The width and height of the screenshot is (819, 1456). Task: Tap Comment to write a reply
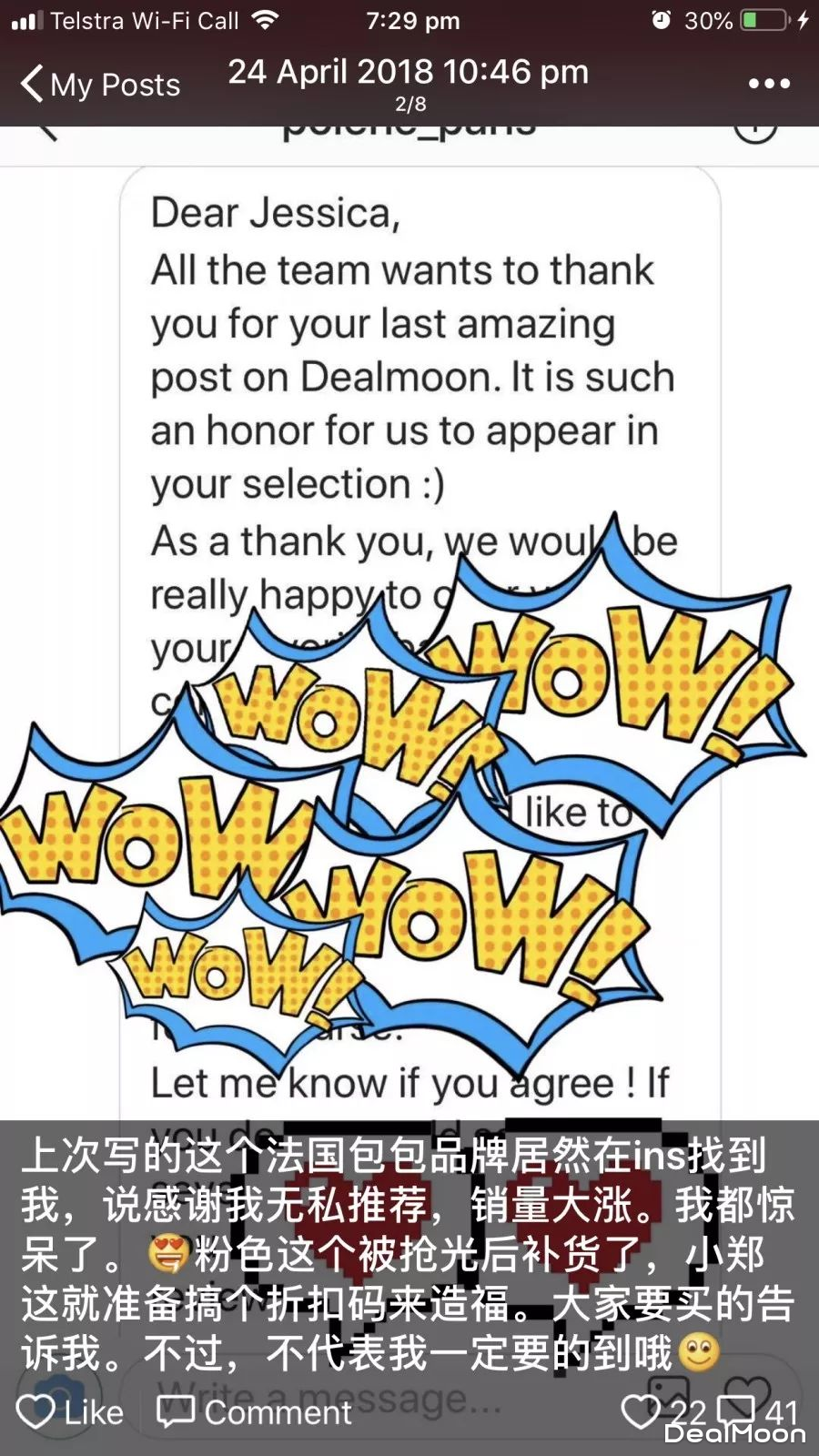tap(254, 1411)
